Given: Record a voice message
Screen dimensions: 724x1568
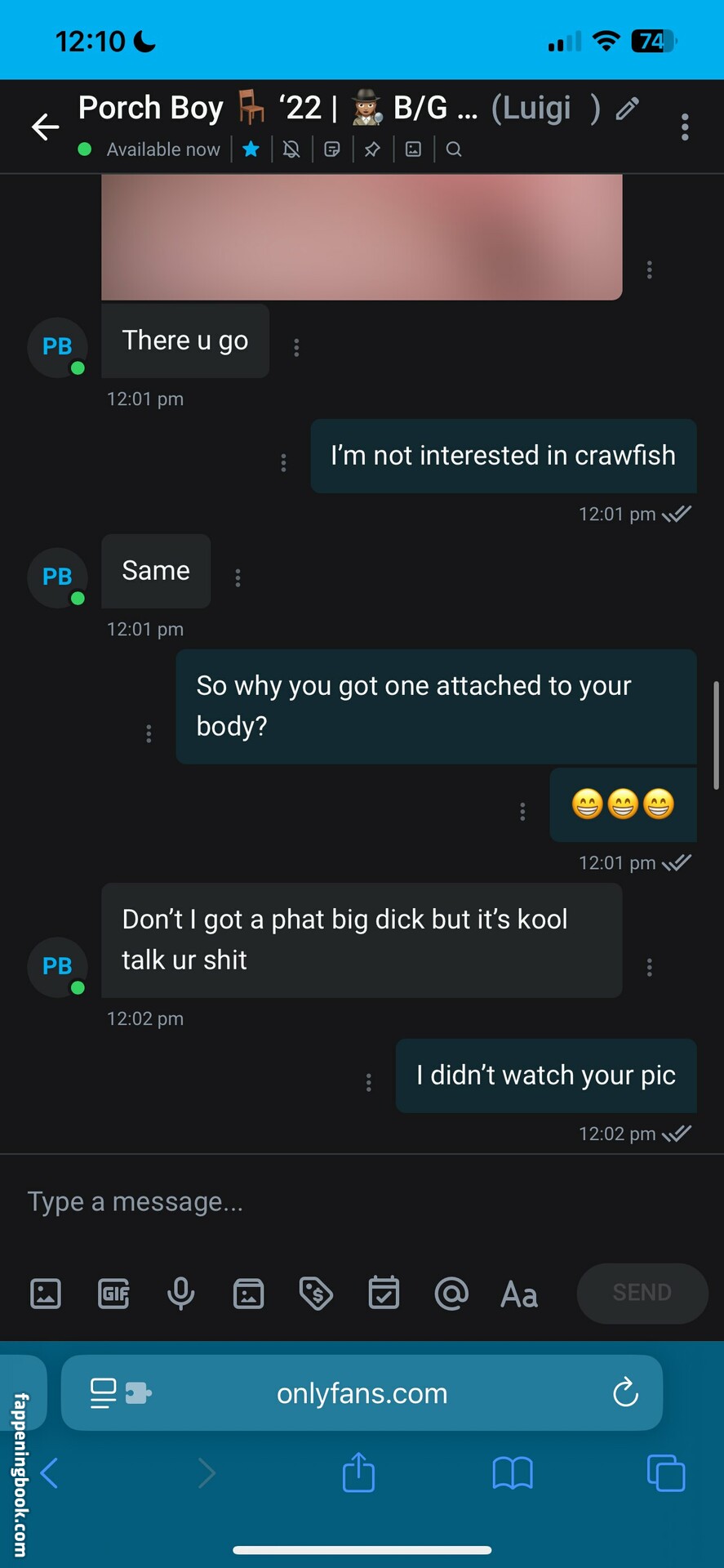Looking at the screenshot, I should pyautogui.click(x=180, y=1294).
